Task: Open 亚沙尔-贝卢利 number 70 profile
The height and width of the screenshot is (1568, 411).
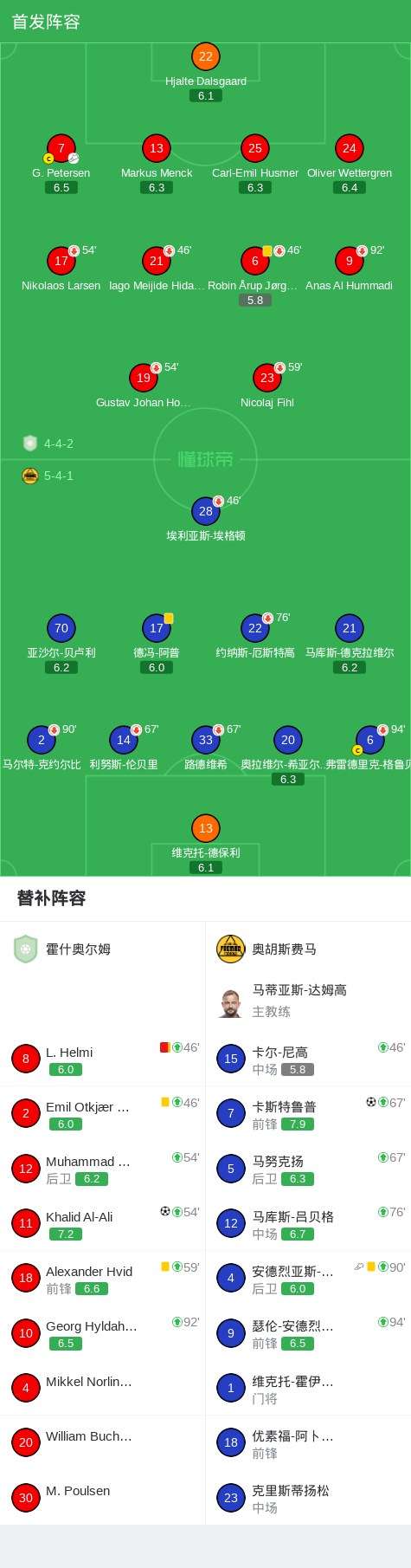Action: coord(61,644)
